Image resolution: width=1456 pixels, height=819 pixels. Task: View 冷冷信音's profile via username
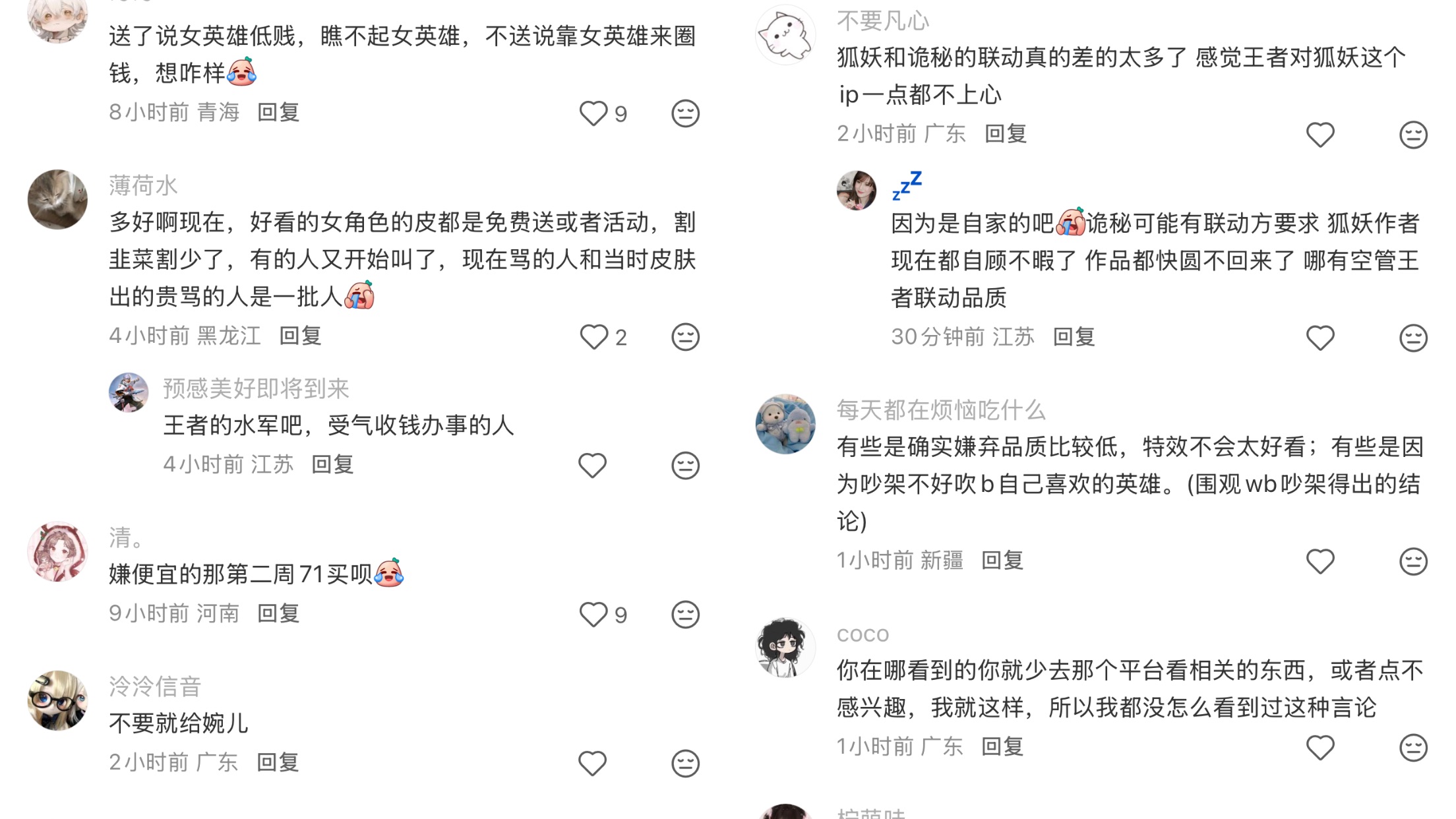[155, 686]
